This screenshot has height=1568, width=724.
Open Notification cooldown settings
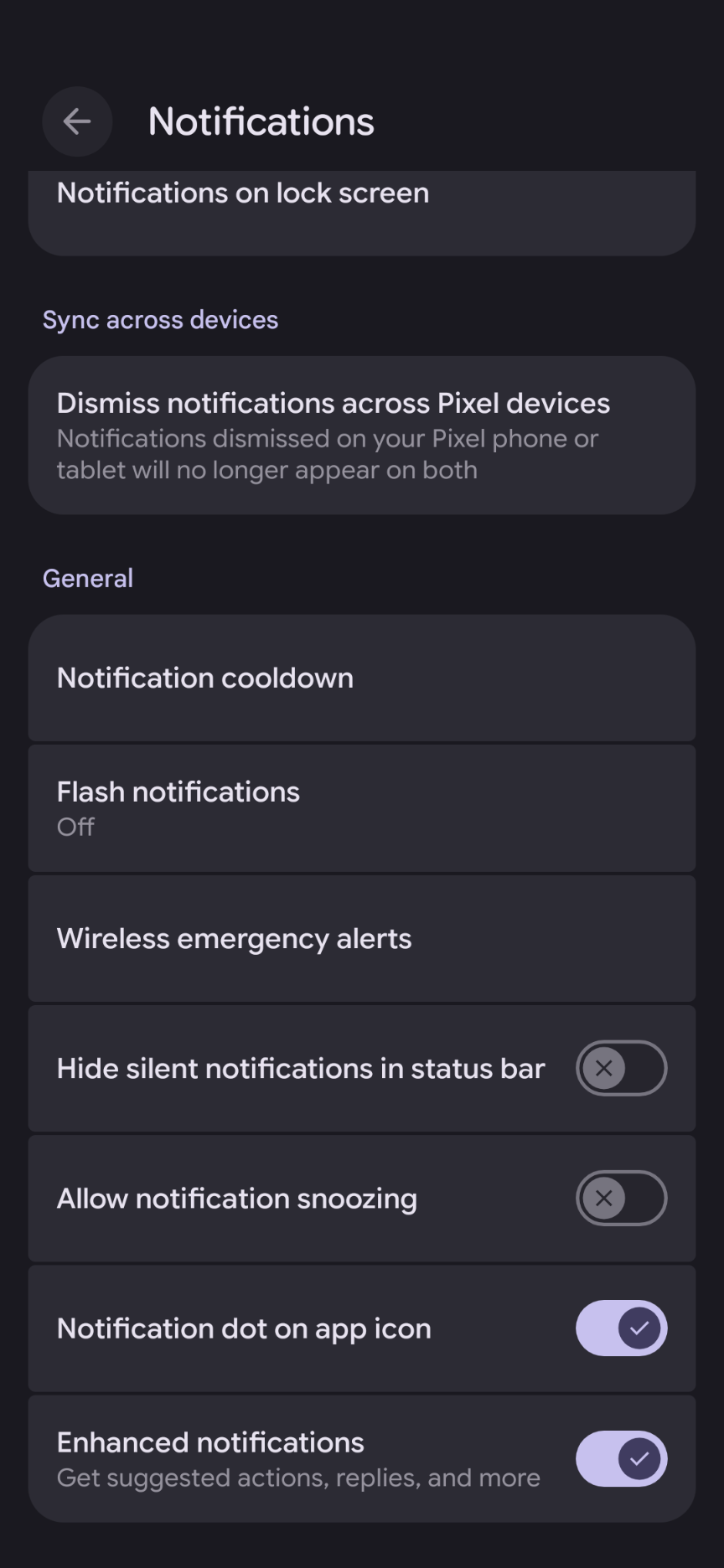[x=360, y=678]
